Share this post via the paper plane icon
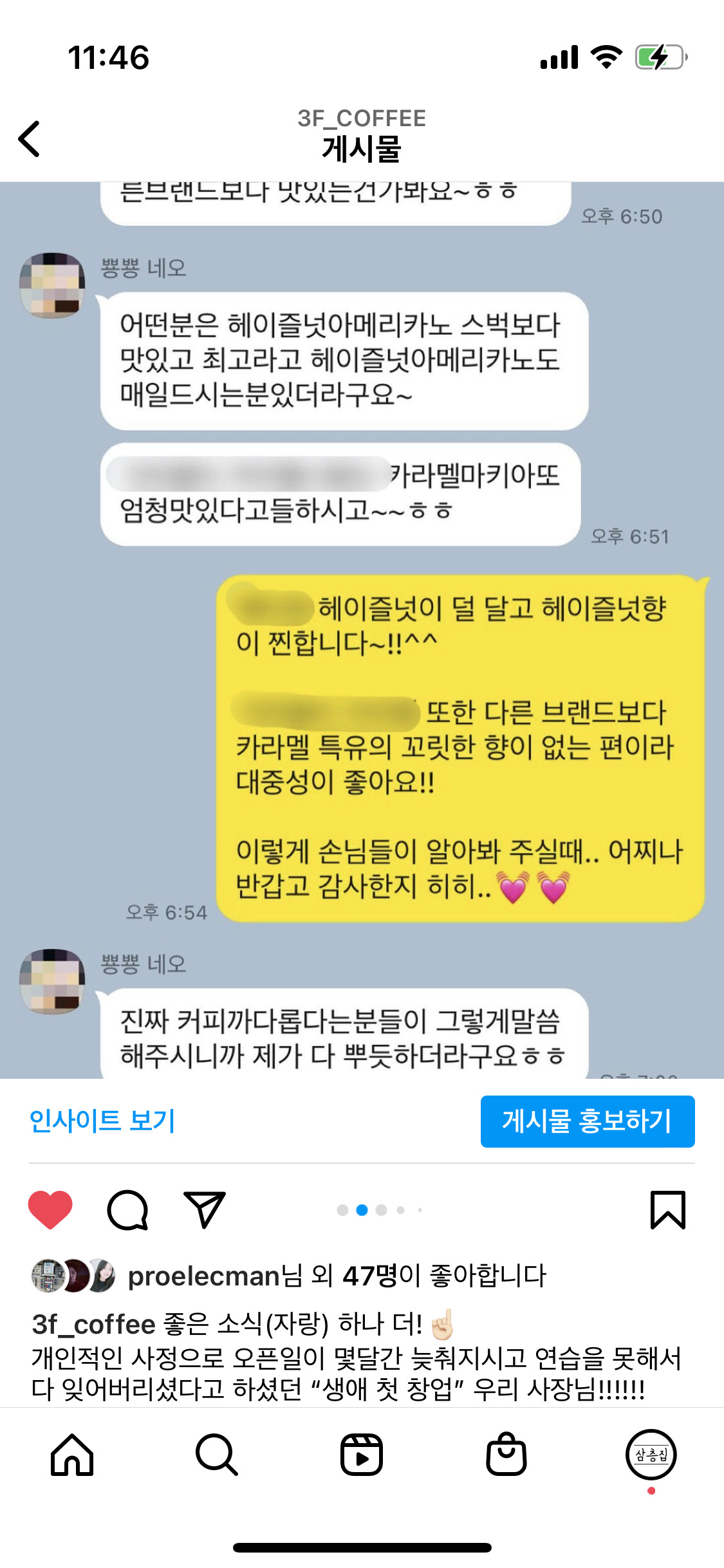 pos(205,1209)
